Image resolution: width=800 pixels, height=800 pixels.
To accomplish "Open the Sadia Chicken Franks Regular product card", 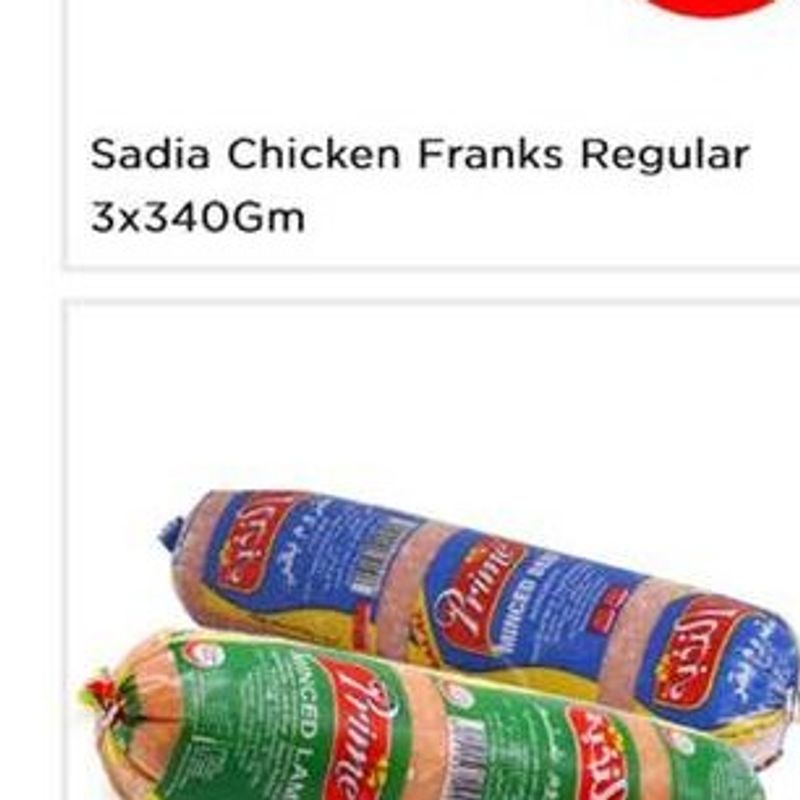I will point(420,185).
